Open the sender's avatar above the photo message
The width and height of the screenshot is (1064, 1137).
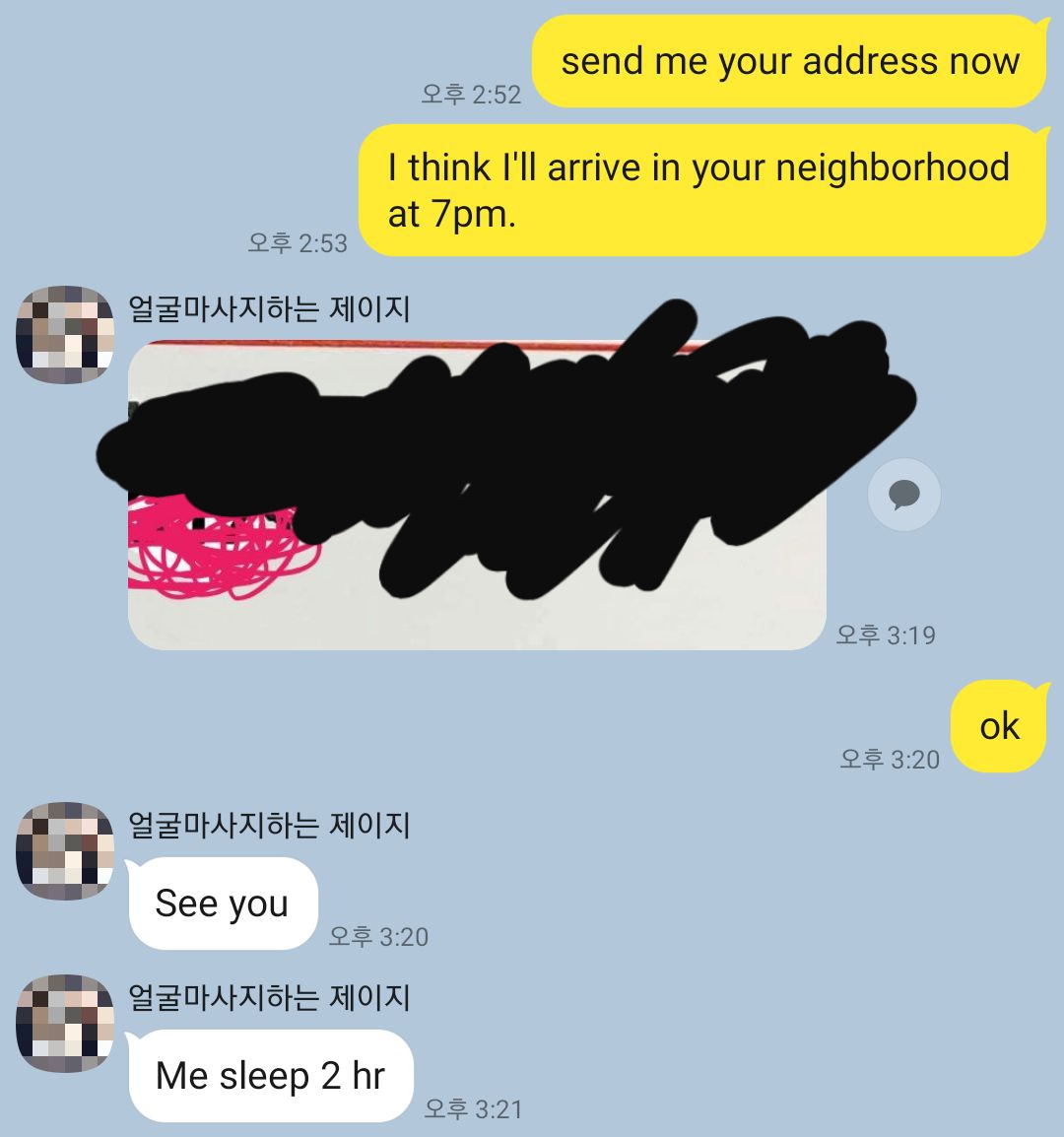click(65, 335)
